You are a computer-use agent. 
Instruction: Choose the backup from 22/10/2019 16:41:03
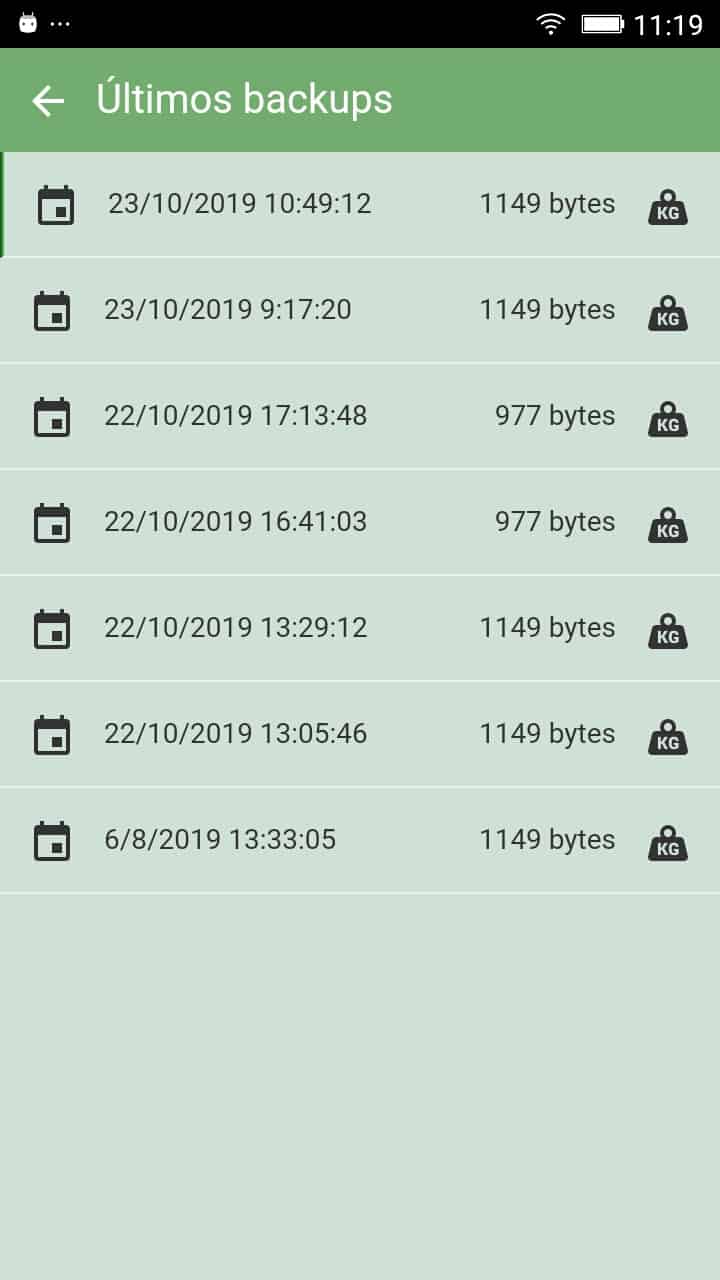pos(360,522)
